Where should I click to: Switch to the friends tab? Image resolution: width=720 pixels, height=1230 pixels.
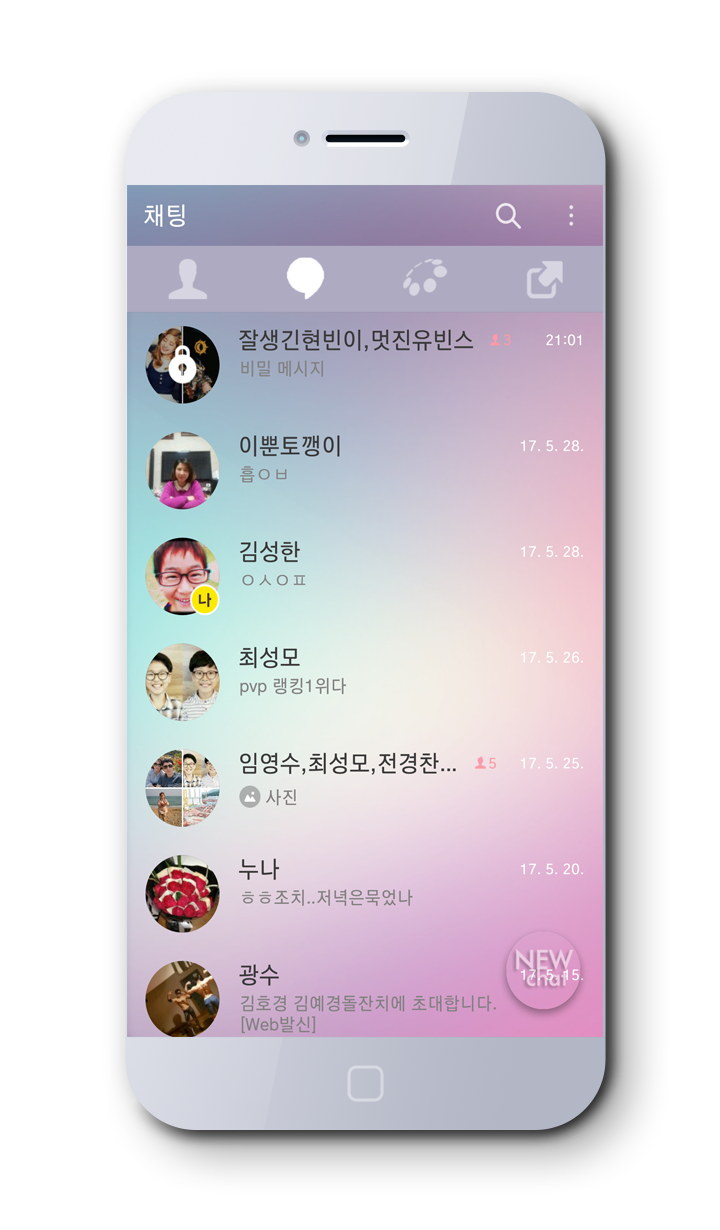pos(187,279)
